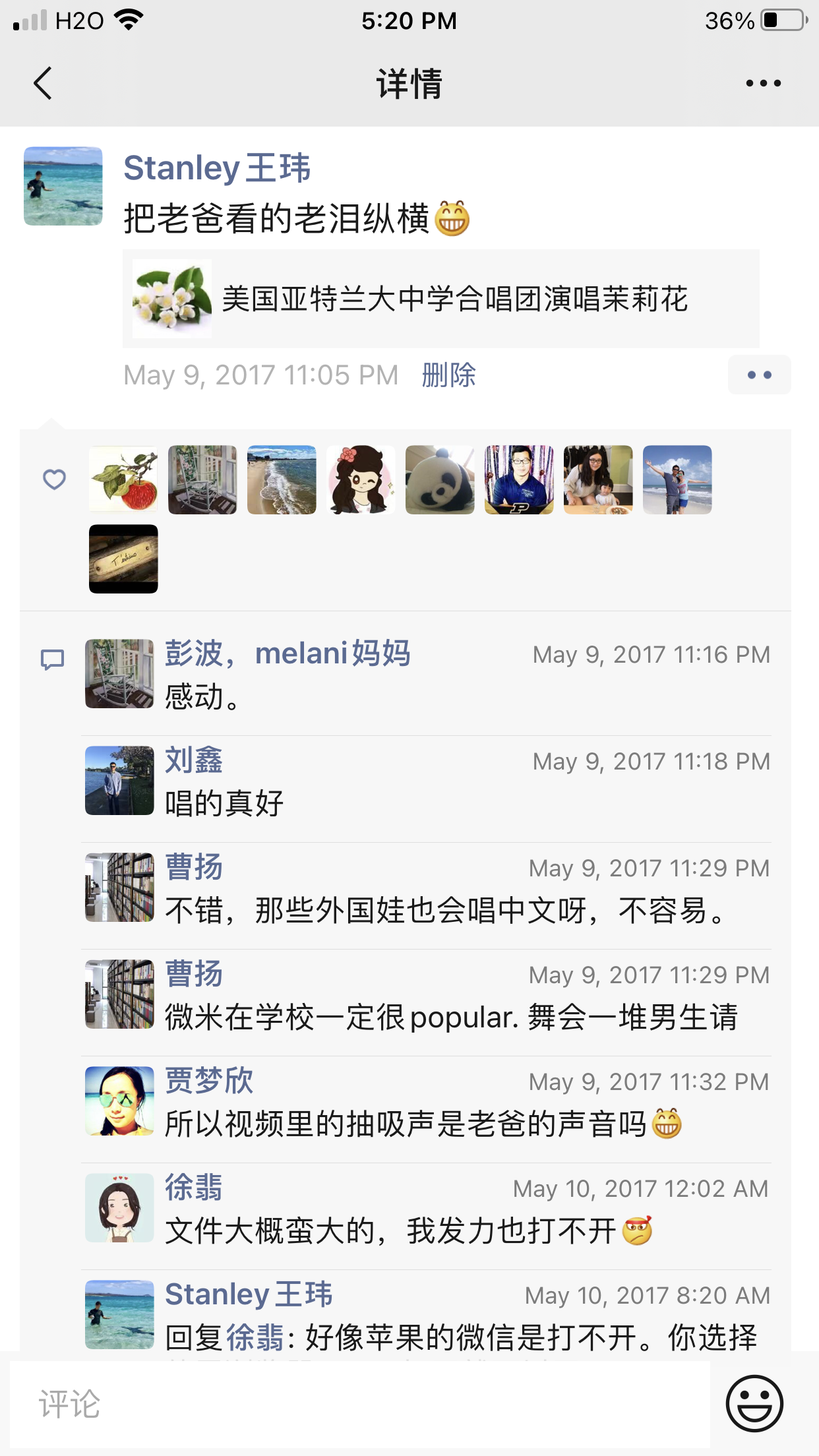
Task: Tap the panda avatar among likers
Action: tap(440, 480)
